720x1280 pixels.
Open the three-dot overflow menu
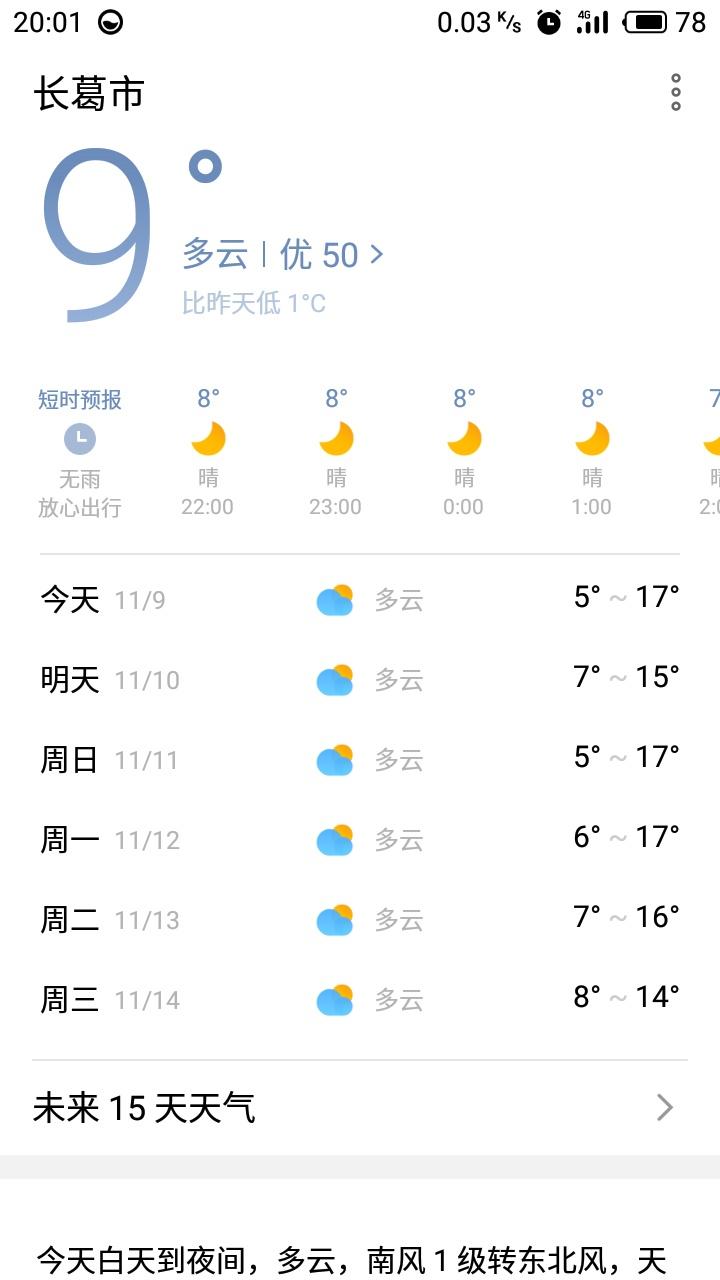pos(676,92)
